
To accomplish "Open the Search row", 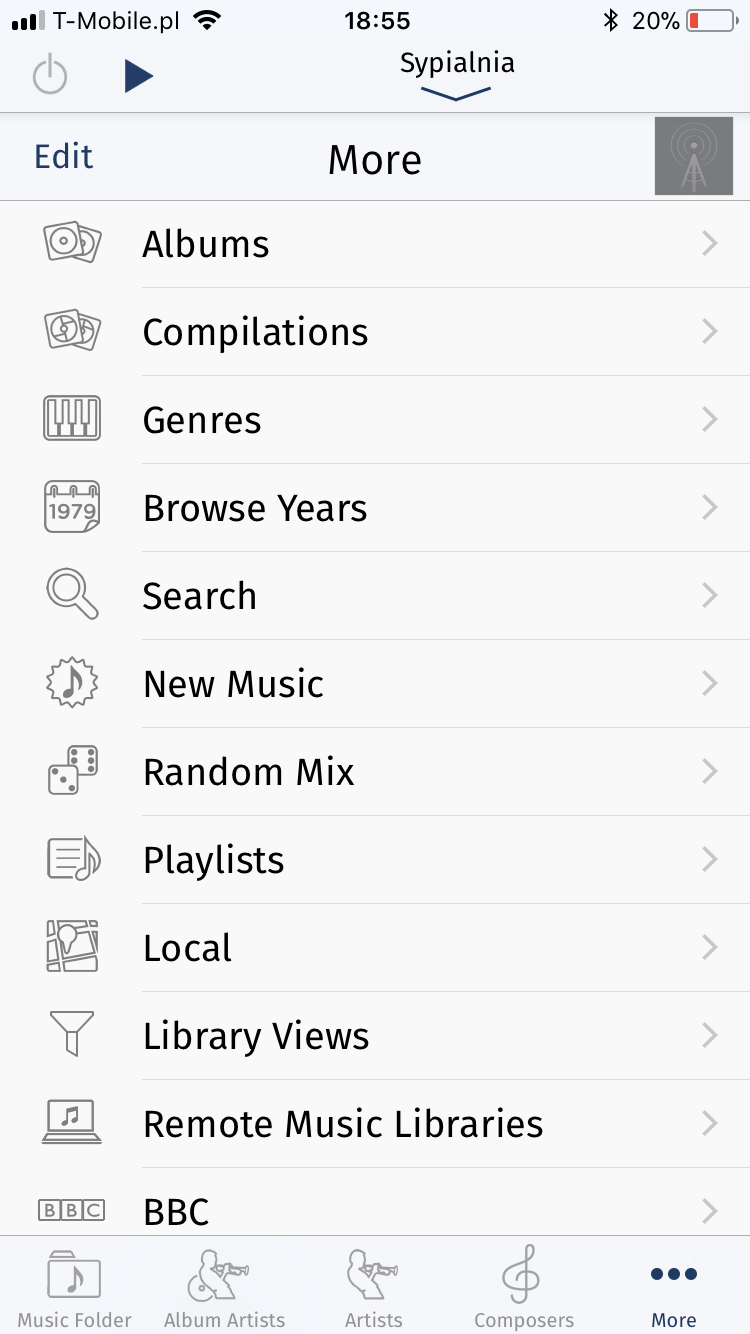I will pyautogui.click(x=375, y=596).
